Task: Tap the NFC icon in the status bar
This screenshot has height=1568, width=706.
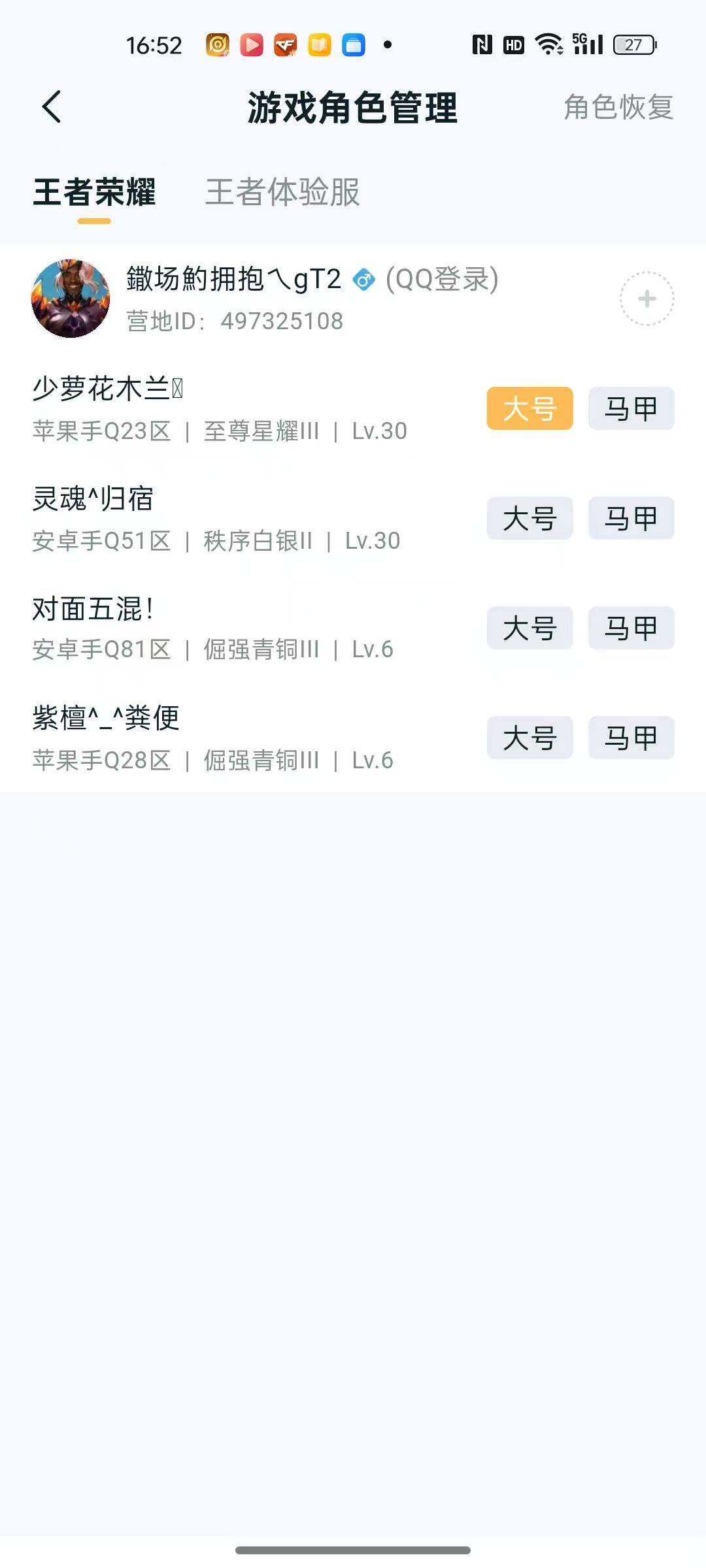Action: [x=482, y=44]
